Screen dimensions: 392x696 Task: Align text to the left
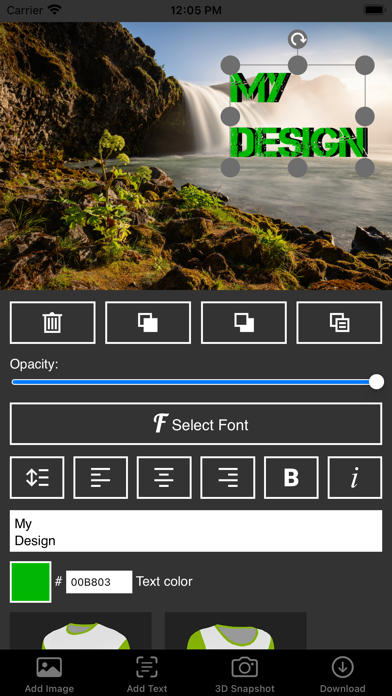(x=100, y=478)
